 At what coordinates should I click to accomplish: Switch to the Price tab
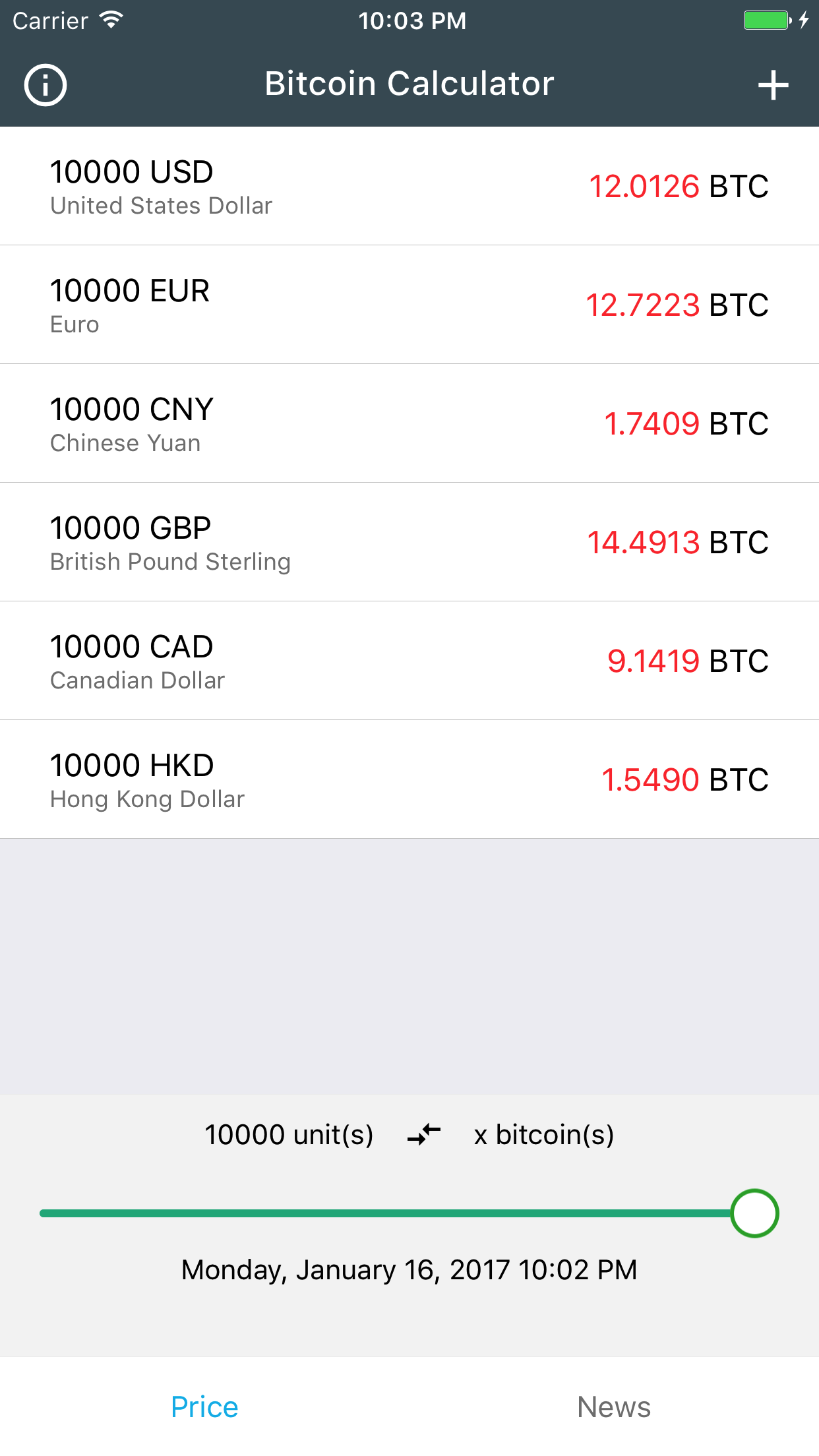(x=204, y=1407)
